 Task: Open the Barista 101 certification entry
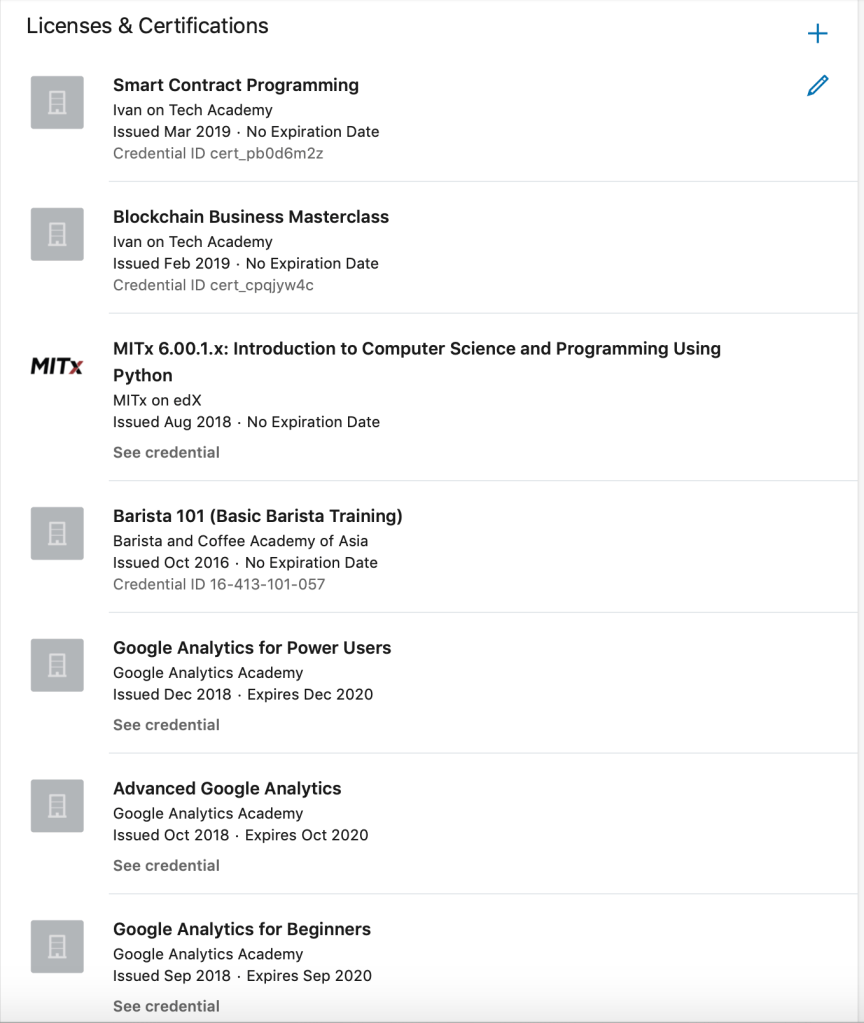257,516
